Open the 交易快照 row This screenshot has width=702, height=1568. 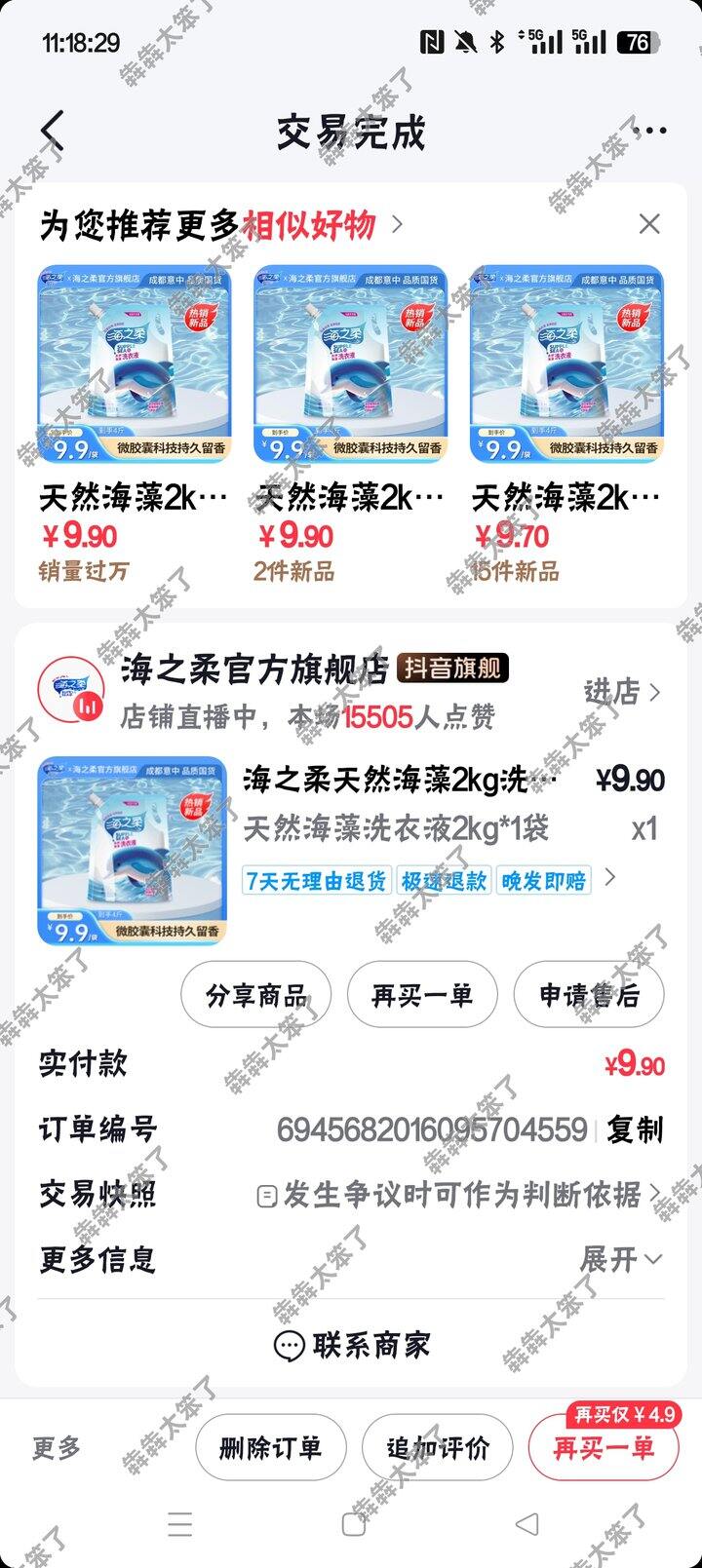coord(460,1195)
